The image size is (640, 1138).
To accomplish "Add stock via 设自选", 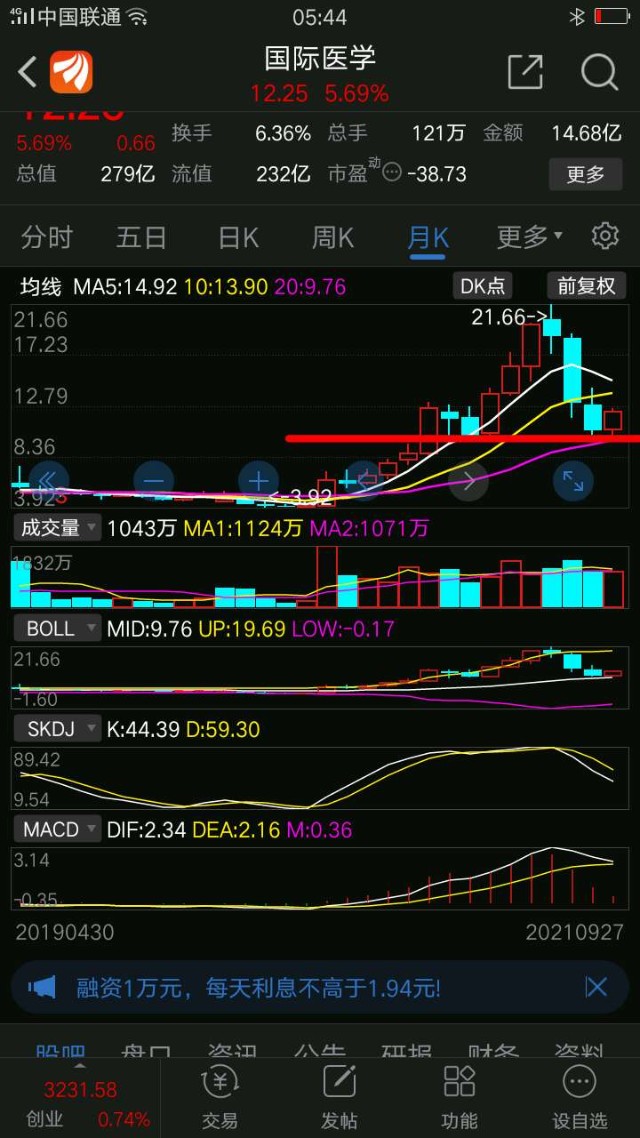I will pyautogui.click(x=578, y=1097).
